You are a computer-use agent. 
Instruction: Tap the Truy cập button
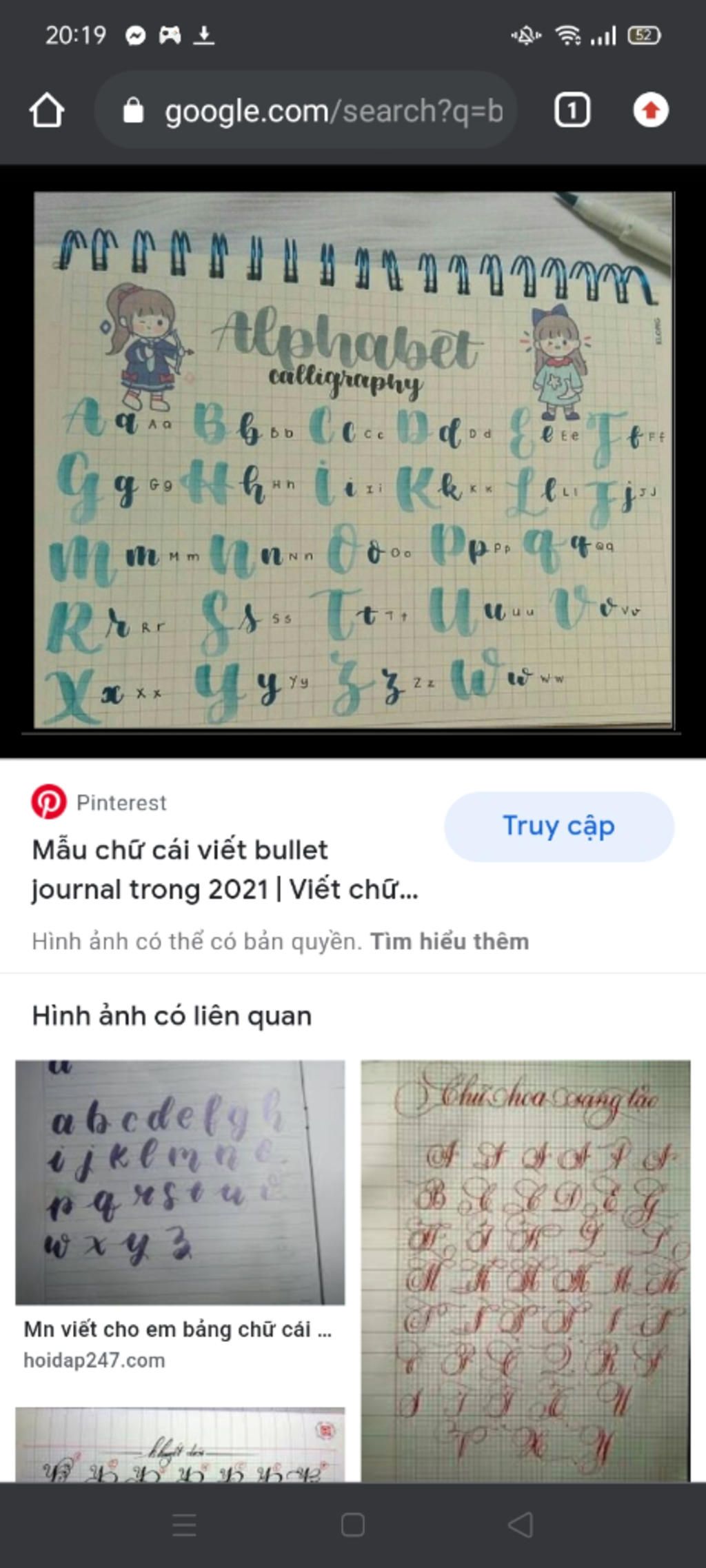[x=558, y=826]
